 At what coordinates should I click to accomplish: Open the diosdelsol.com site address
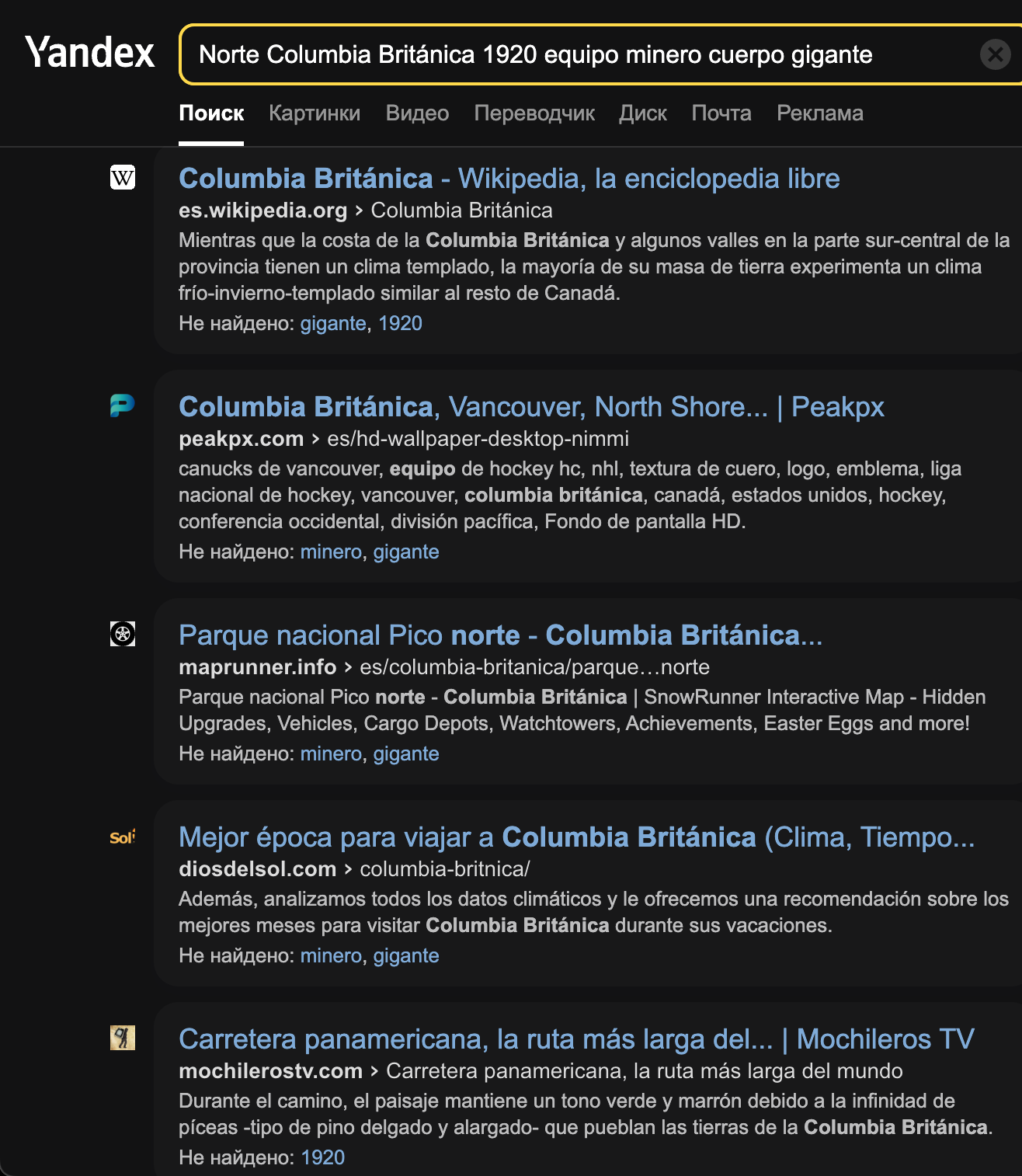coord(257,868)
